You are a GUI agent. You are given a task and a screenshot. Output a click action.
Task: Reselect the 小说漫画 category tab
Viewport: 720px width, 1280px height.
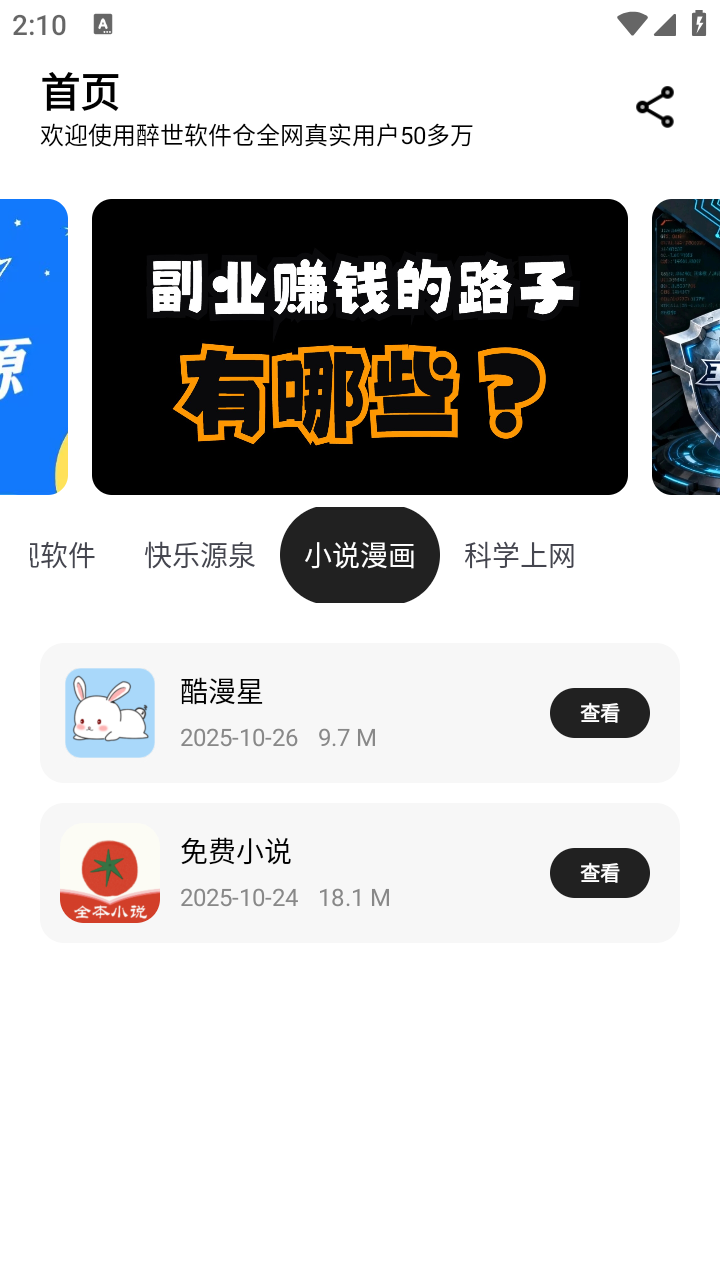pyautogui.click(x=359, y=554)
